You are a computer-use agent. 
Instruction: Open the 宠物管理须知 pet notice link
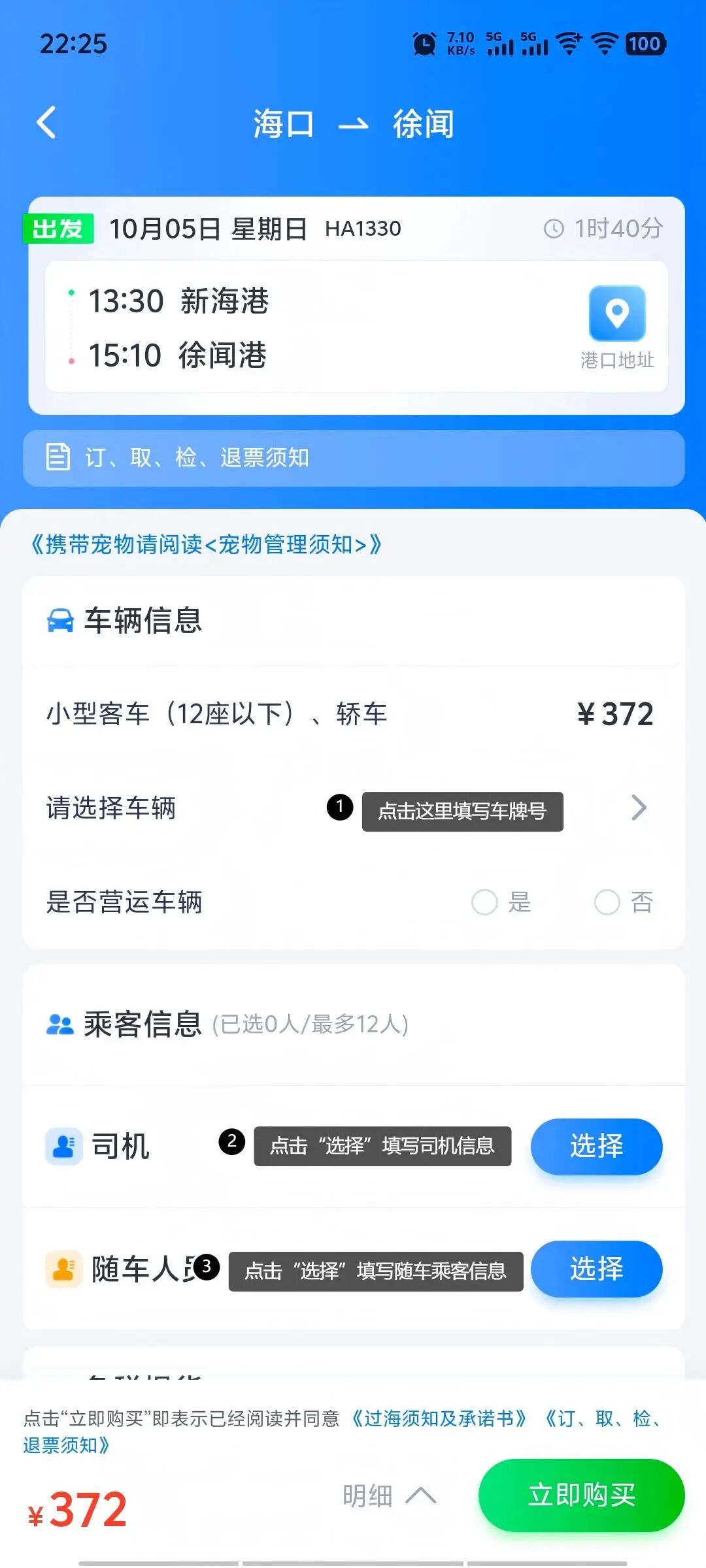[206, 544]
